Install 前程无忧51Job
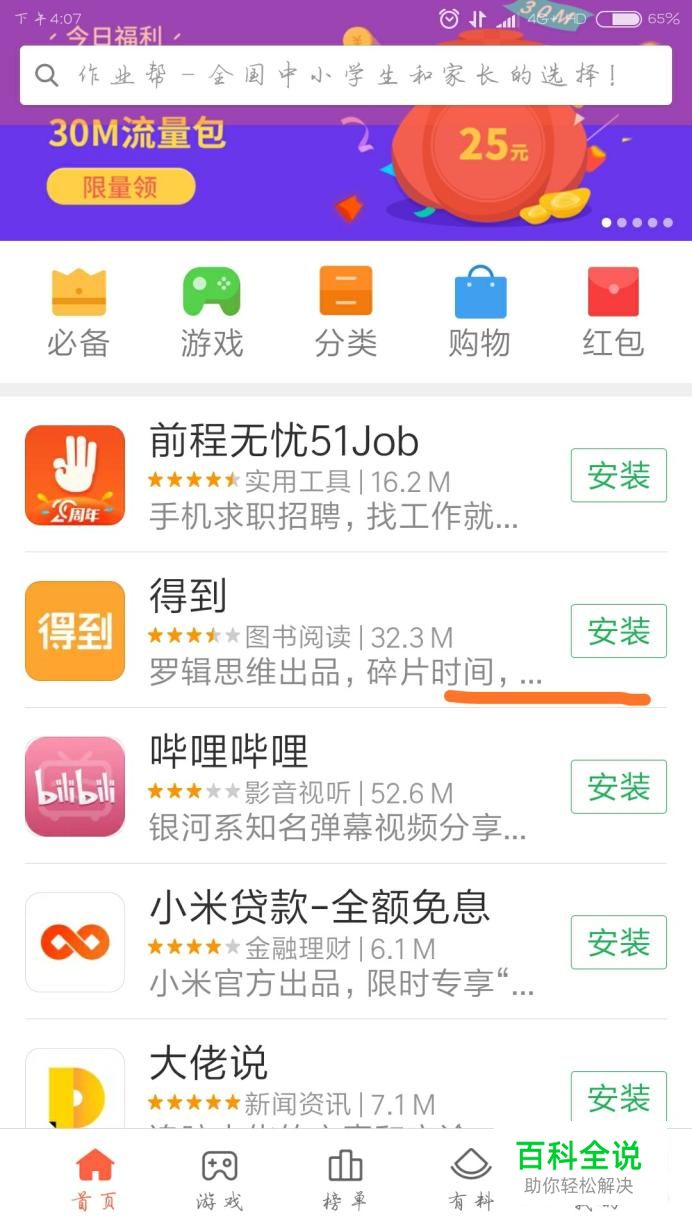Image resolution: width=692 pixels, height=1230 pixels. point(618,475)
